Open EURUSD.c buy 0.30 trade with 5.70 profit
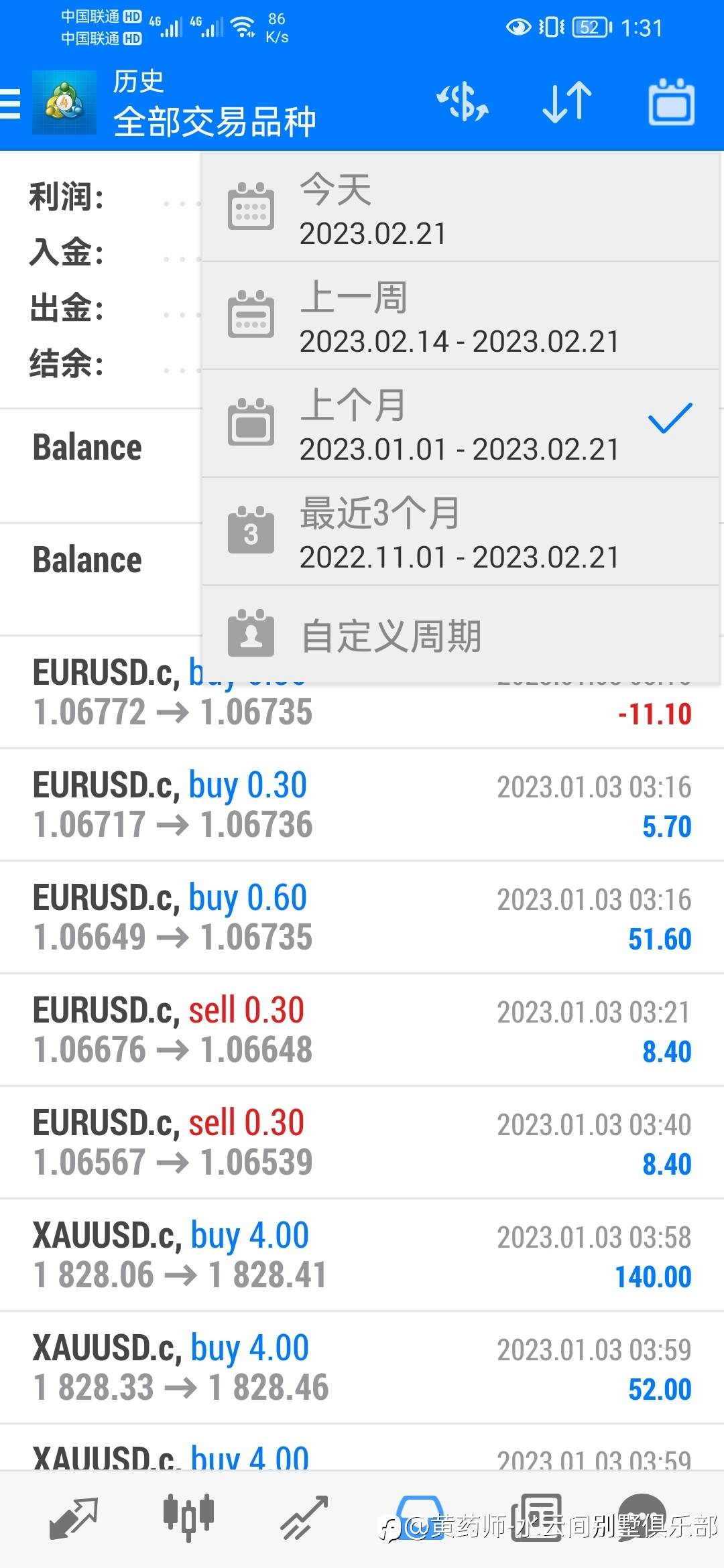The height and width of the screenshot is (1568, 724). 362,805
